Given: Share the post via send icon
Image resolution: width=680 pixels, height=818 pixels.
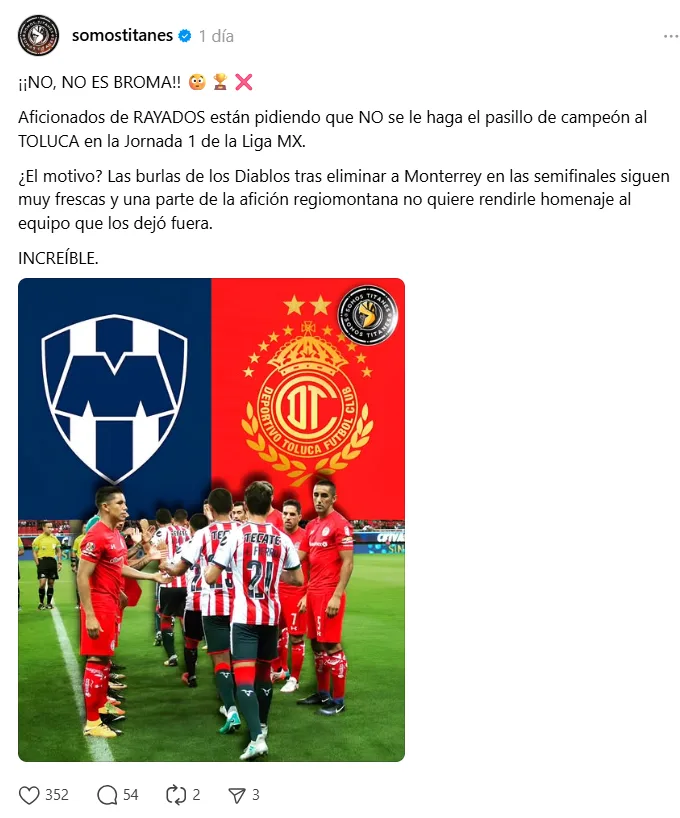Looking at the screenshot, I should [237, 795].
